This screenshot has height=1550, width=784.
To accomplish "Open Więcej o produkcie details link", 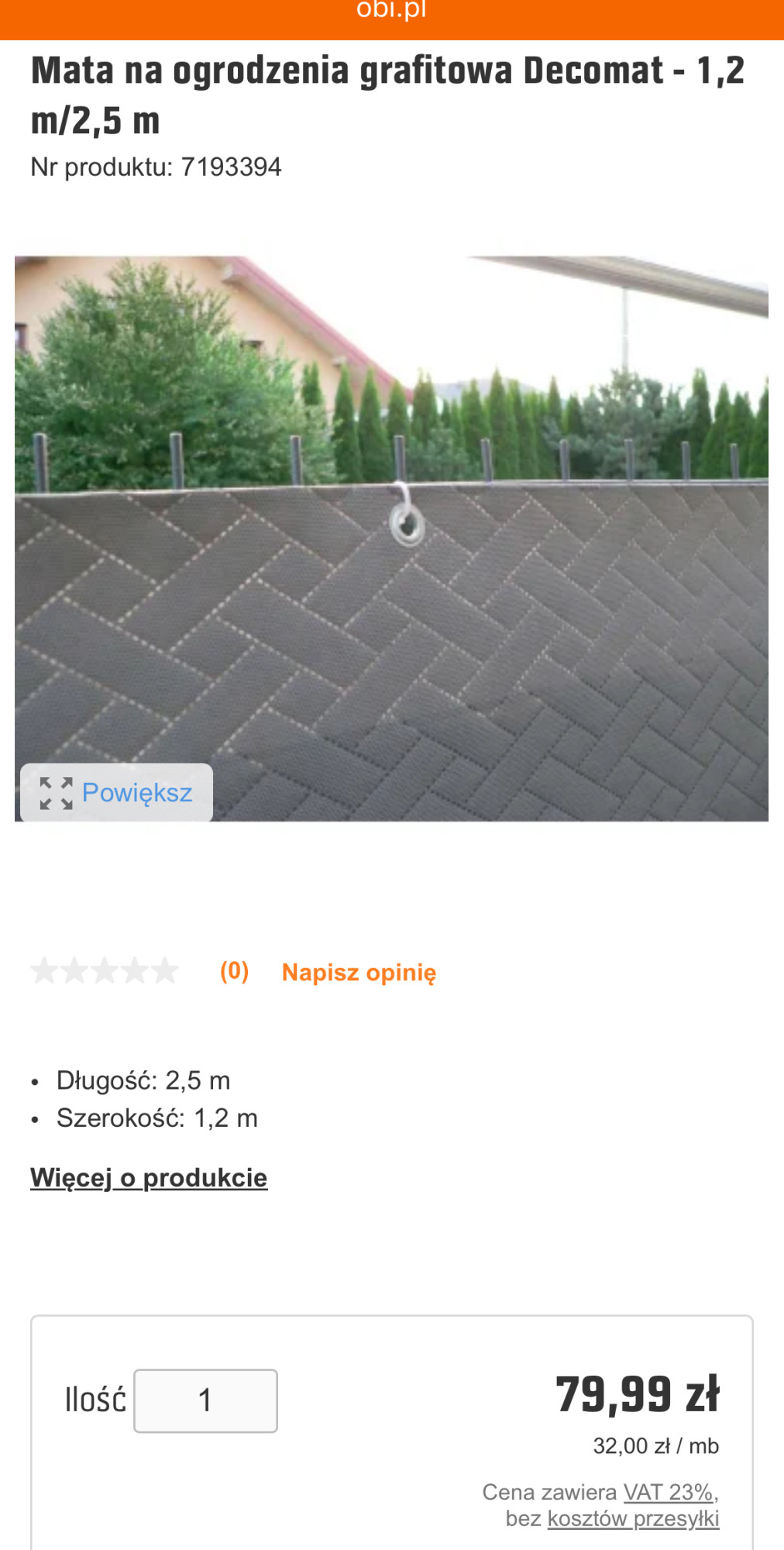I will [149, 1178].
